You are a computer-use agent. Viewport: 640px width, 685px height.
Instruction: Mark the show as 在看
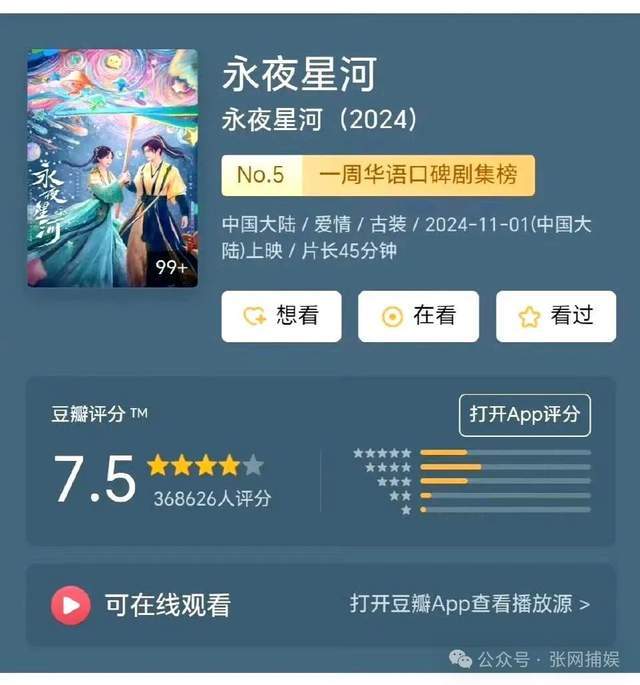[x=418, y=317]
